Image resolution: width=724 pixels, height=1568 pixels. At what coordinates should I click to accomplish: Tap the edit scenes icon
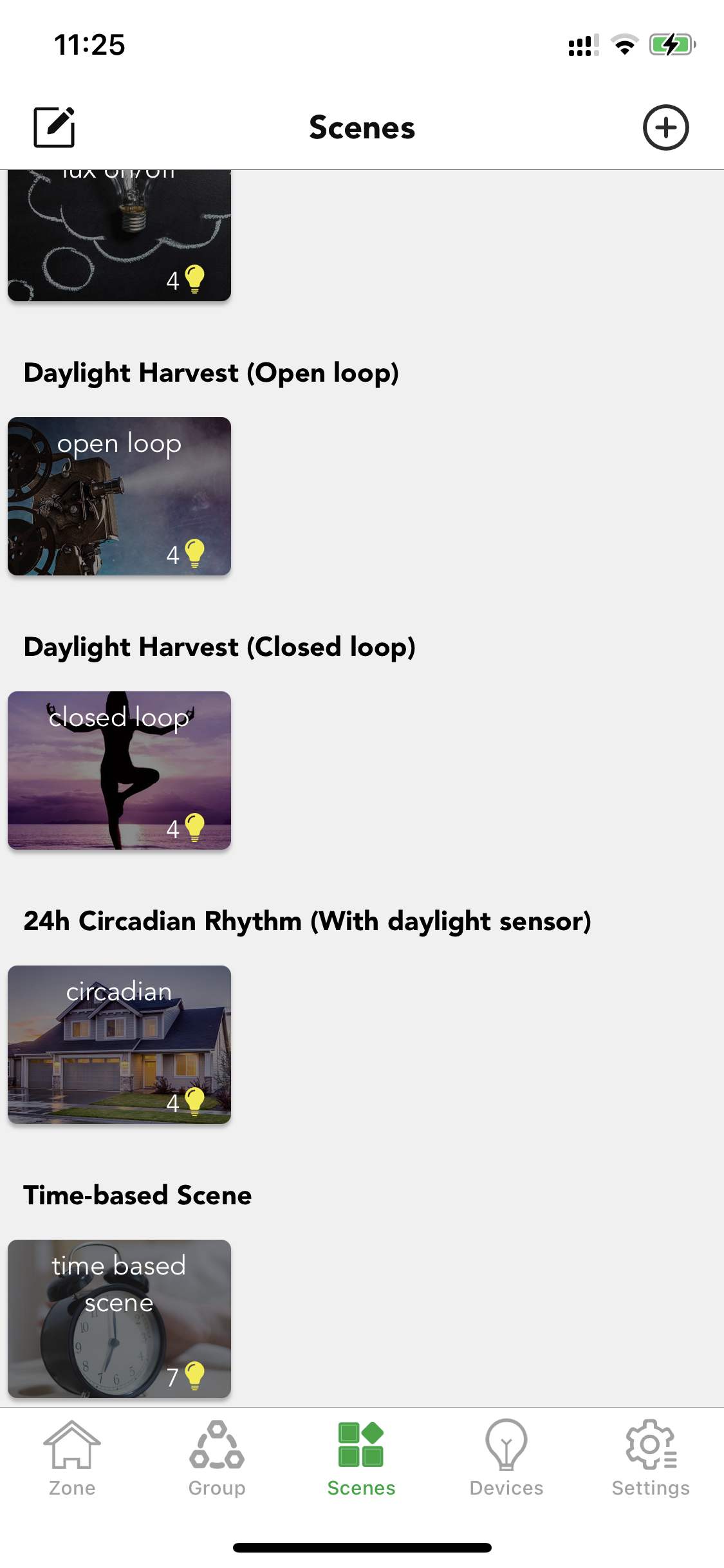[x=54, y=127]
